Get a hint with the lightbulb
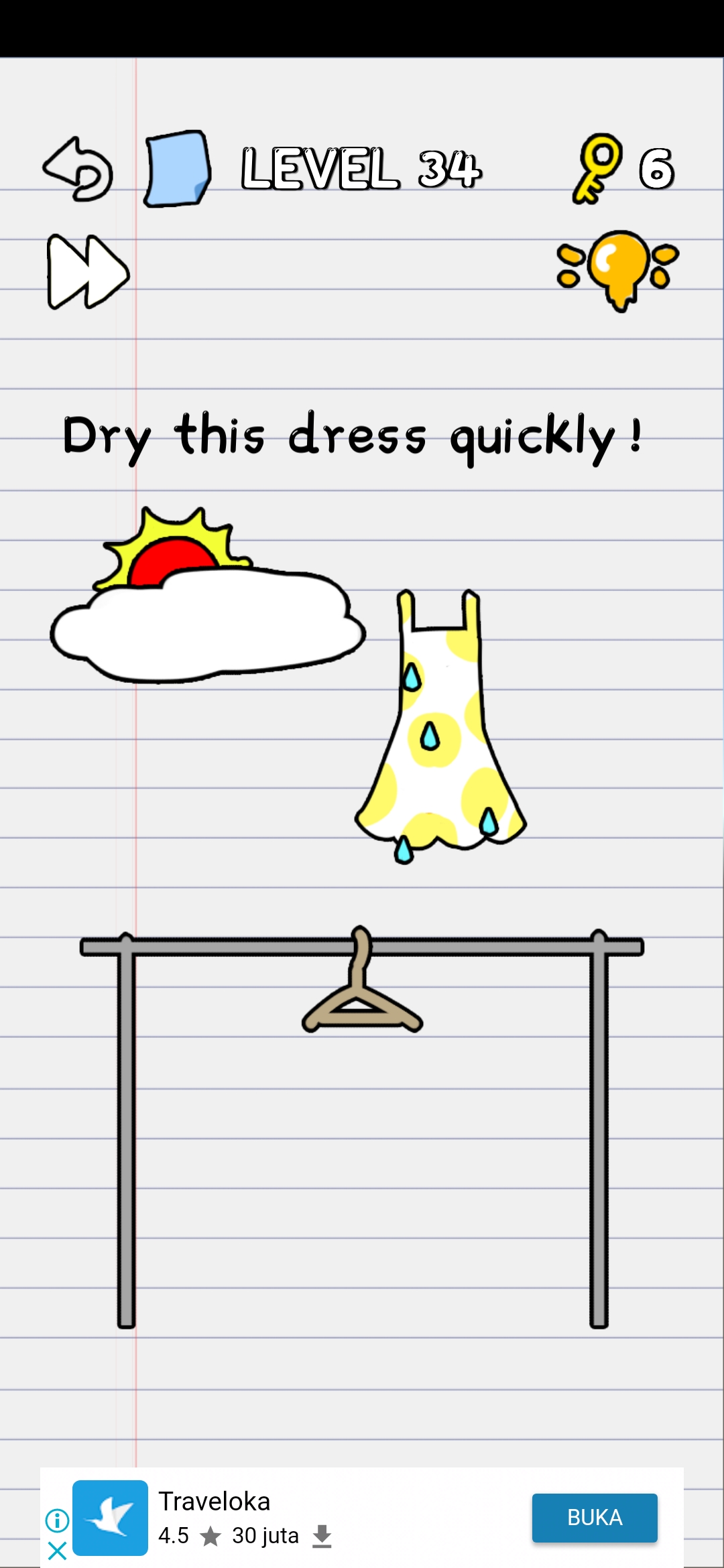The height and width of the screenshot is (1568, 724). (x=618, y=269)
